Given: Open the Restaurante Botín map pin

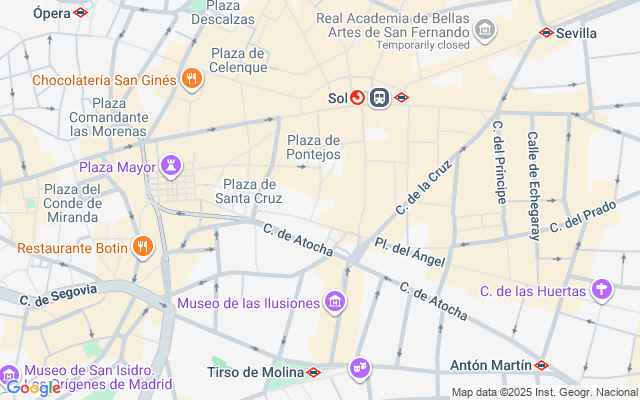Looking at the screenshot, I should click(x=143, y=246).
